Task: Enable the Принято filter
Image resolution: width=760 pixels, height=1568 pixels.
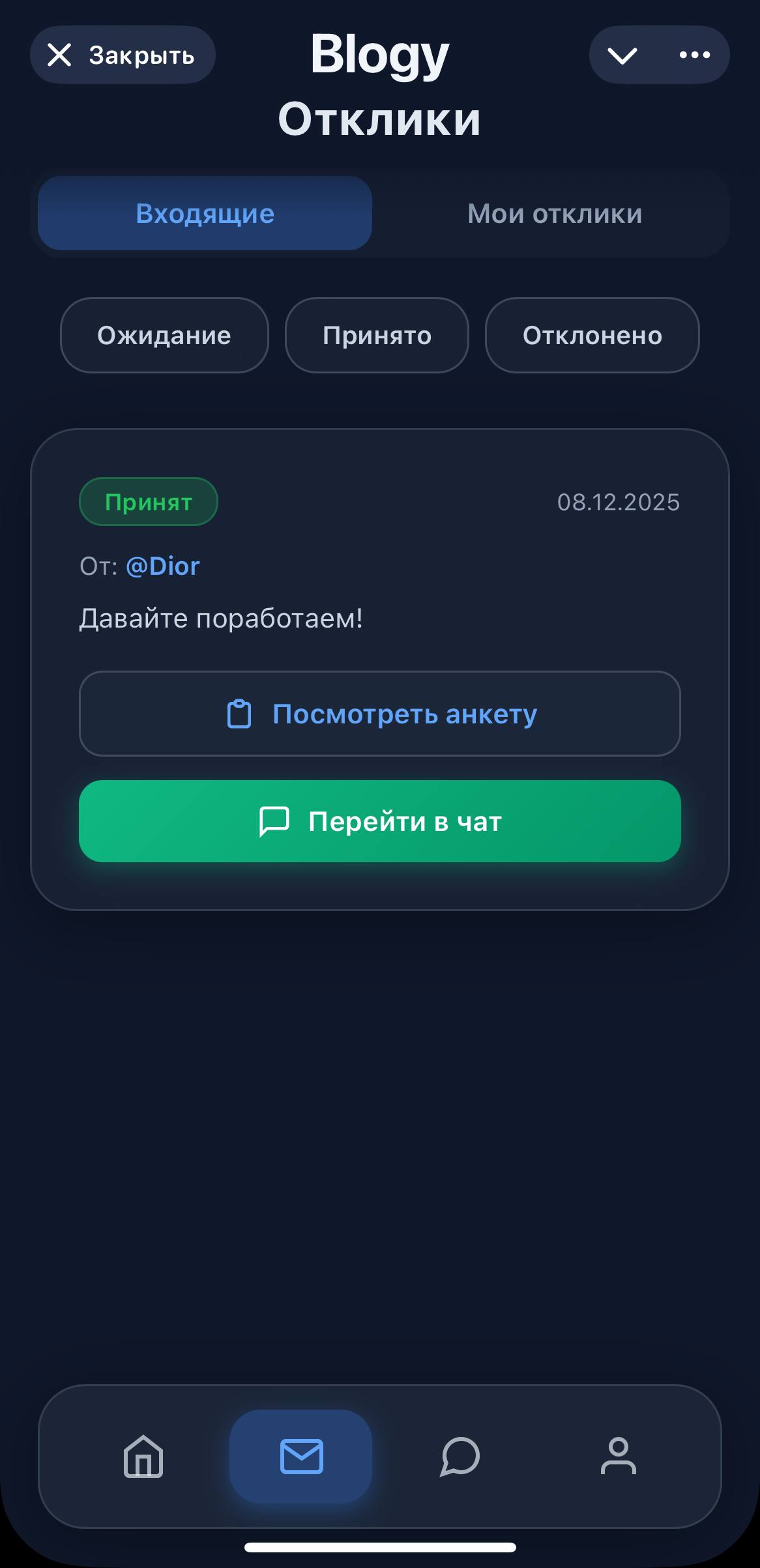Action: tap(376, 336)
